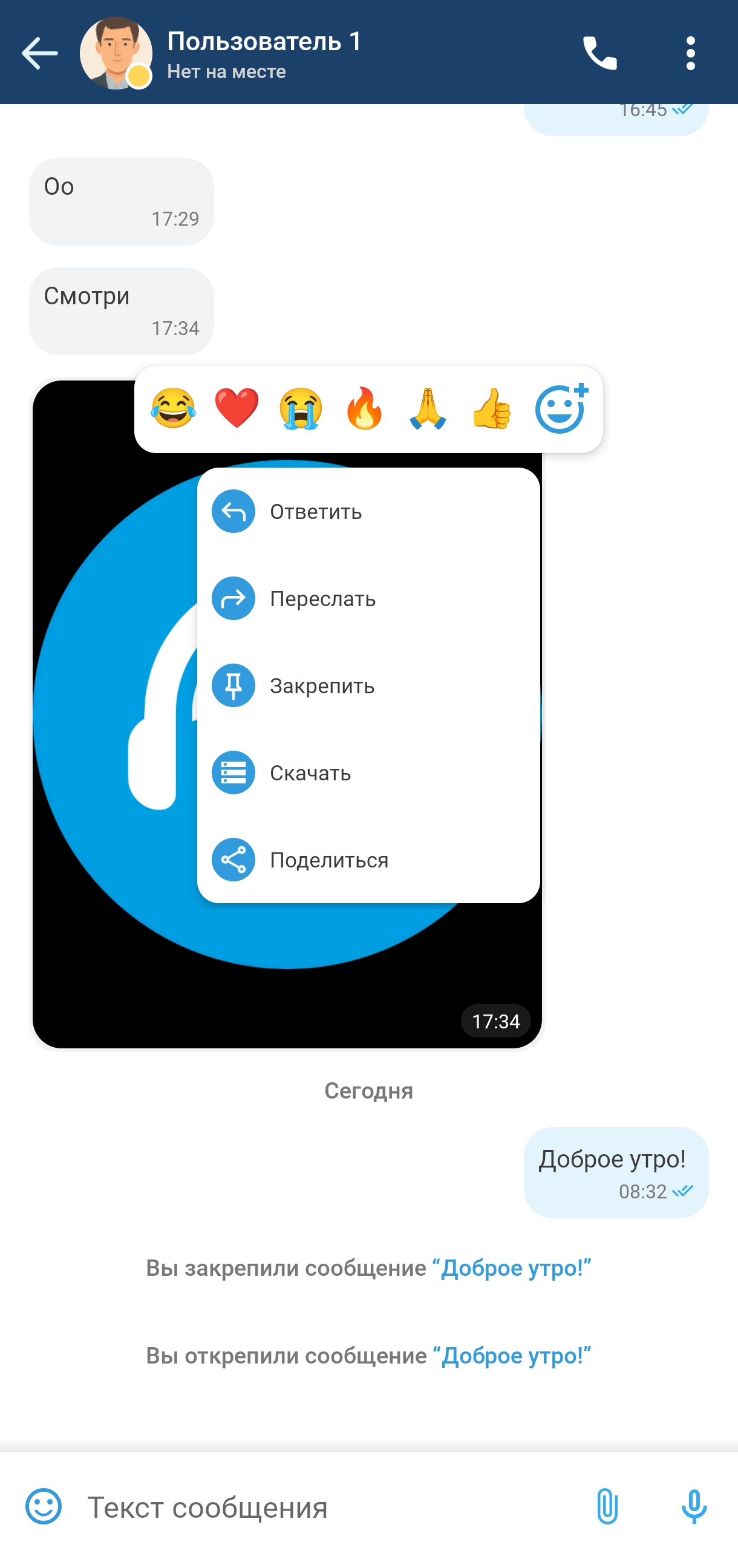
Task: React with the fire emoji
Action: (364, 409)
